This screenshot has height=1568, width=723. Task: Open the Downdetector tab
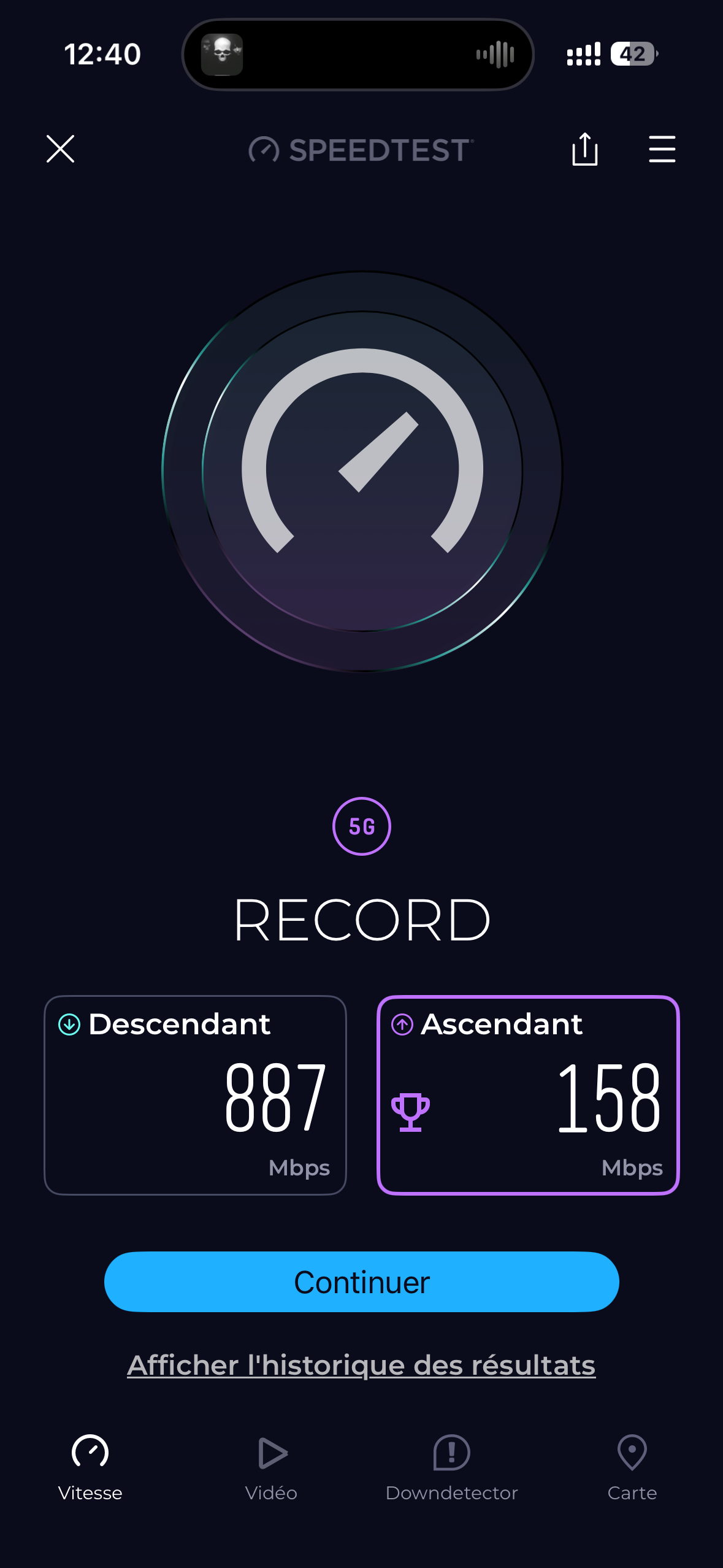[451, 1467]
